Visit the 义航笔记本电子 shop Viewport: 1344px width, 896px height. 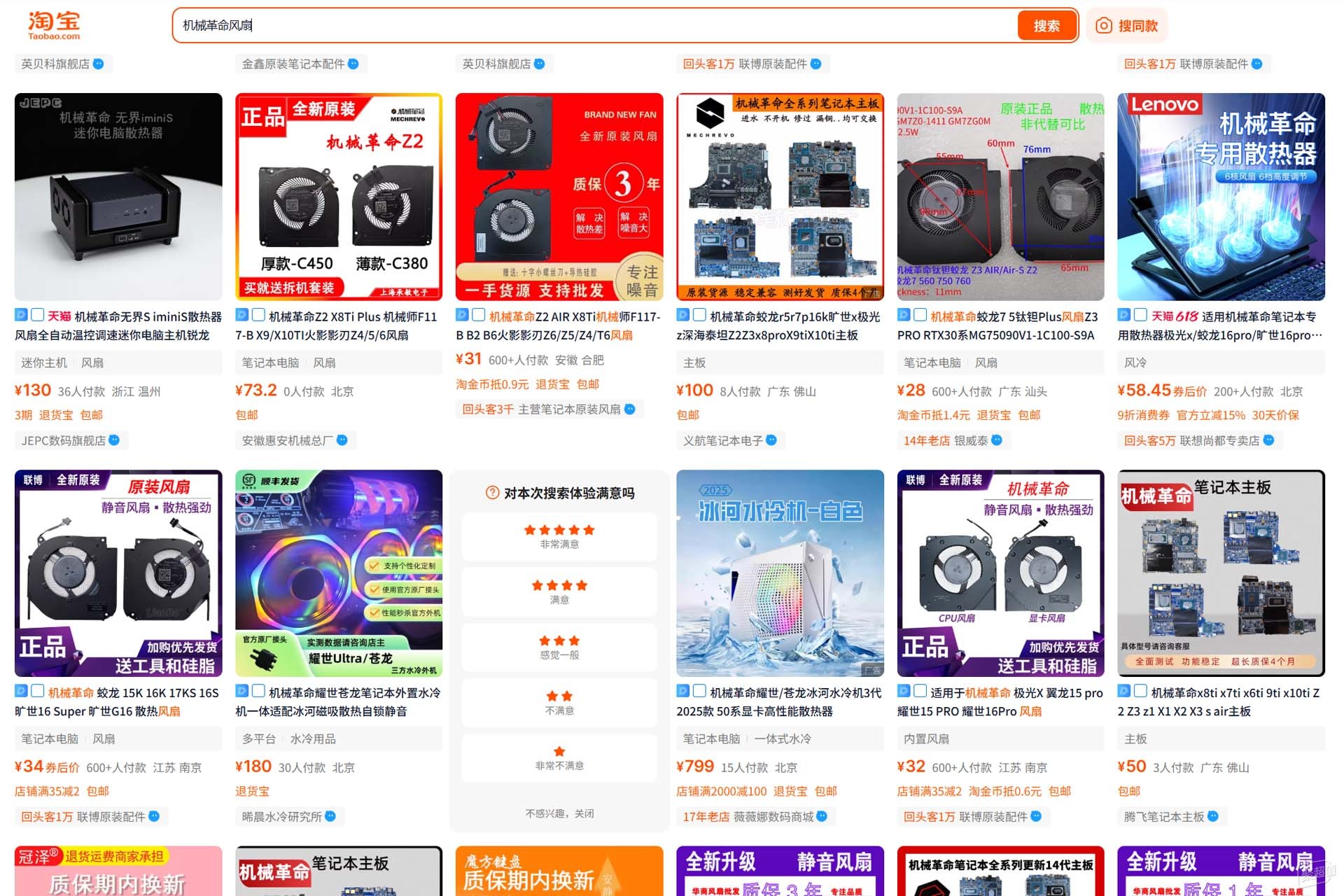tap(723, 440)
